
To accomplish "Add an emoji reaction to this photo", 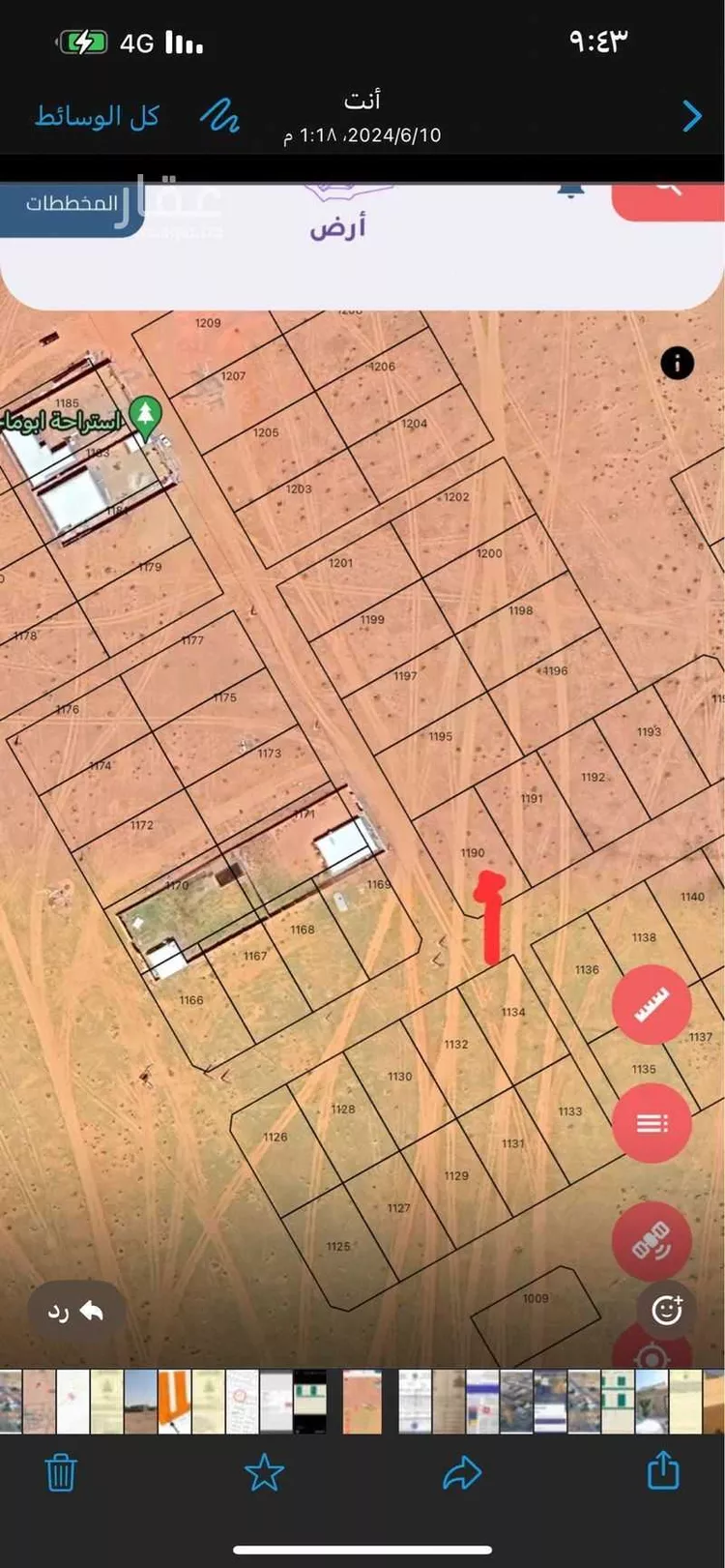I will [x=667, y=1310].
